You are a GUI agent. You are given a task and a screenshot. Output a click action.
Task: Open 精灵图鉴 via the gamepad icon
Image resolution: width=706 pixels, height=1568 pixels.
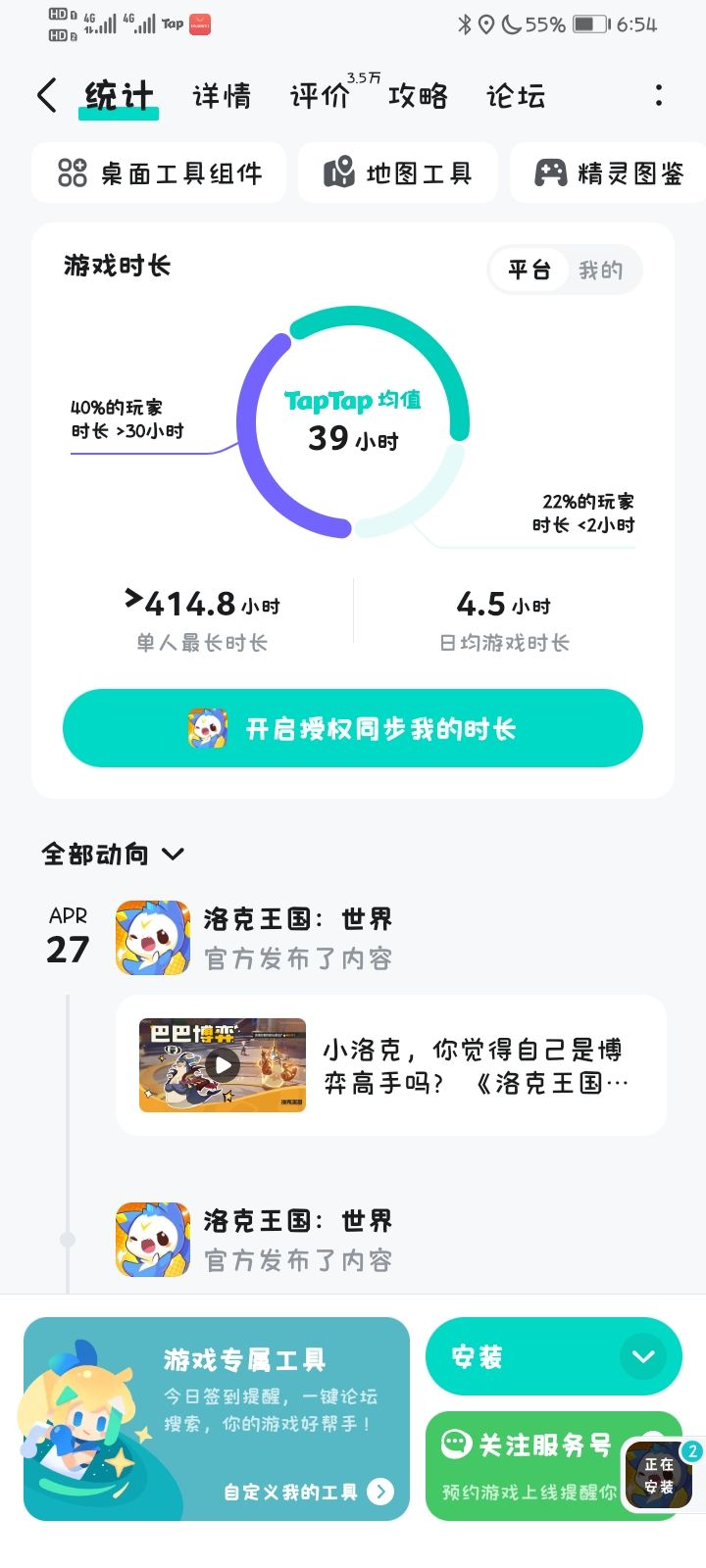point(552,171)
